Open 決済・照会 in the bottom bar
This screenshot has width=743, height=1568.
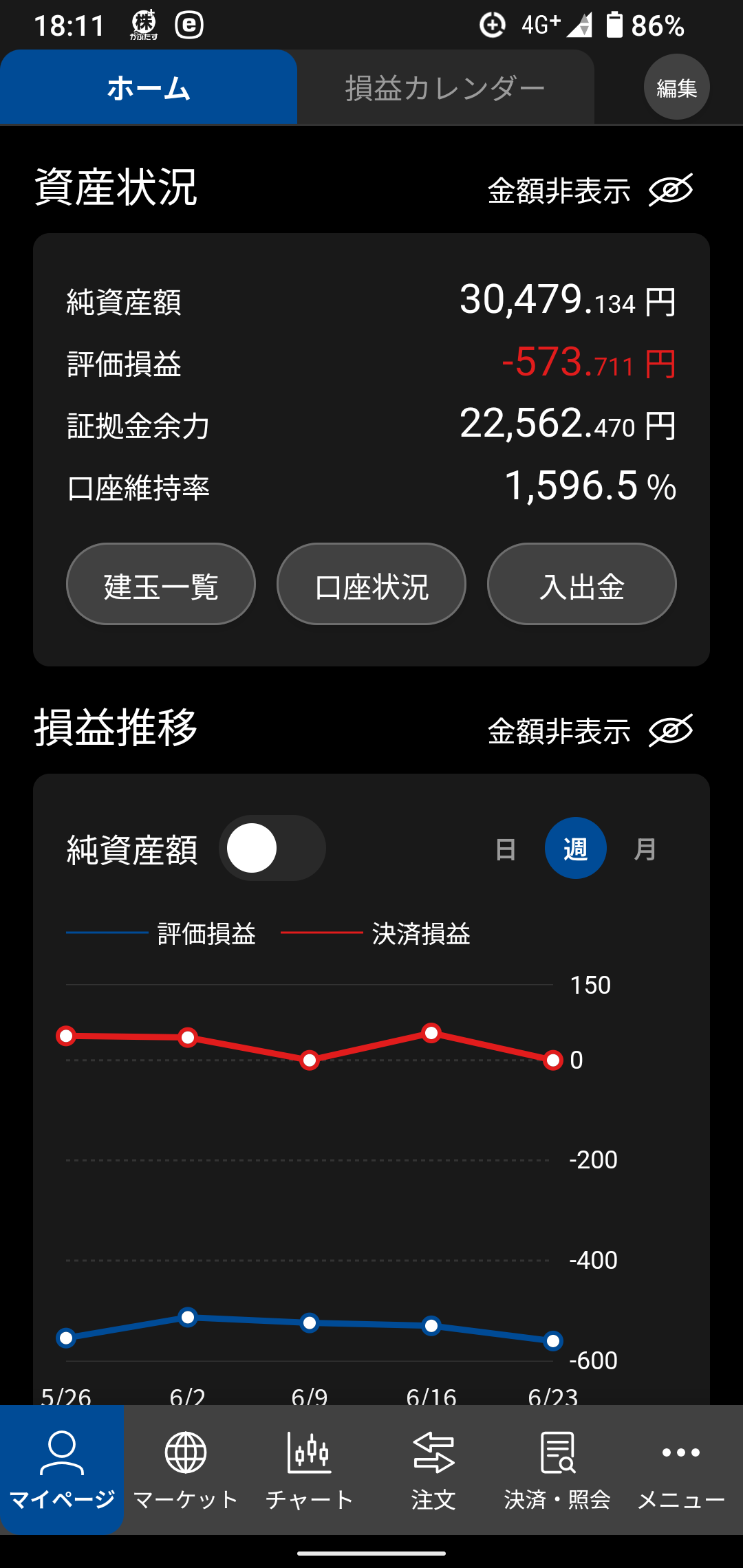[557, 1470]
